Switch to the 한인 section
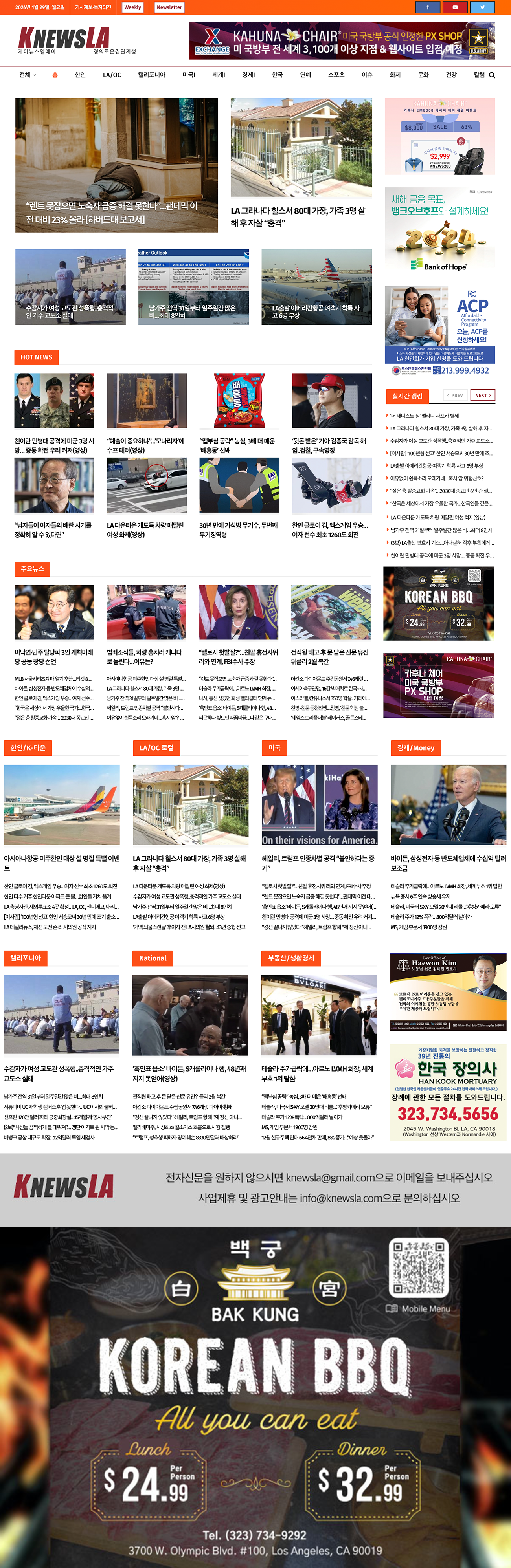The image size is (511, 1568). pyautogui.click(x=80, y=75)
